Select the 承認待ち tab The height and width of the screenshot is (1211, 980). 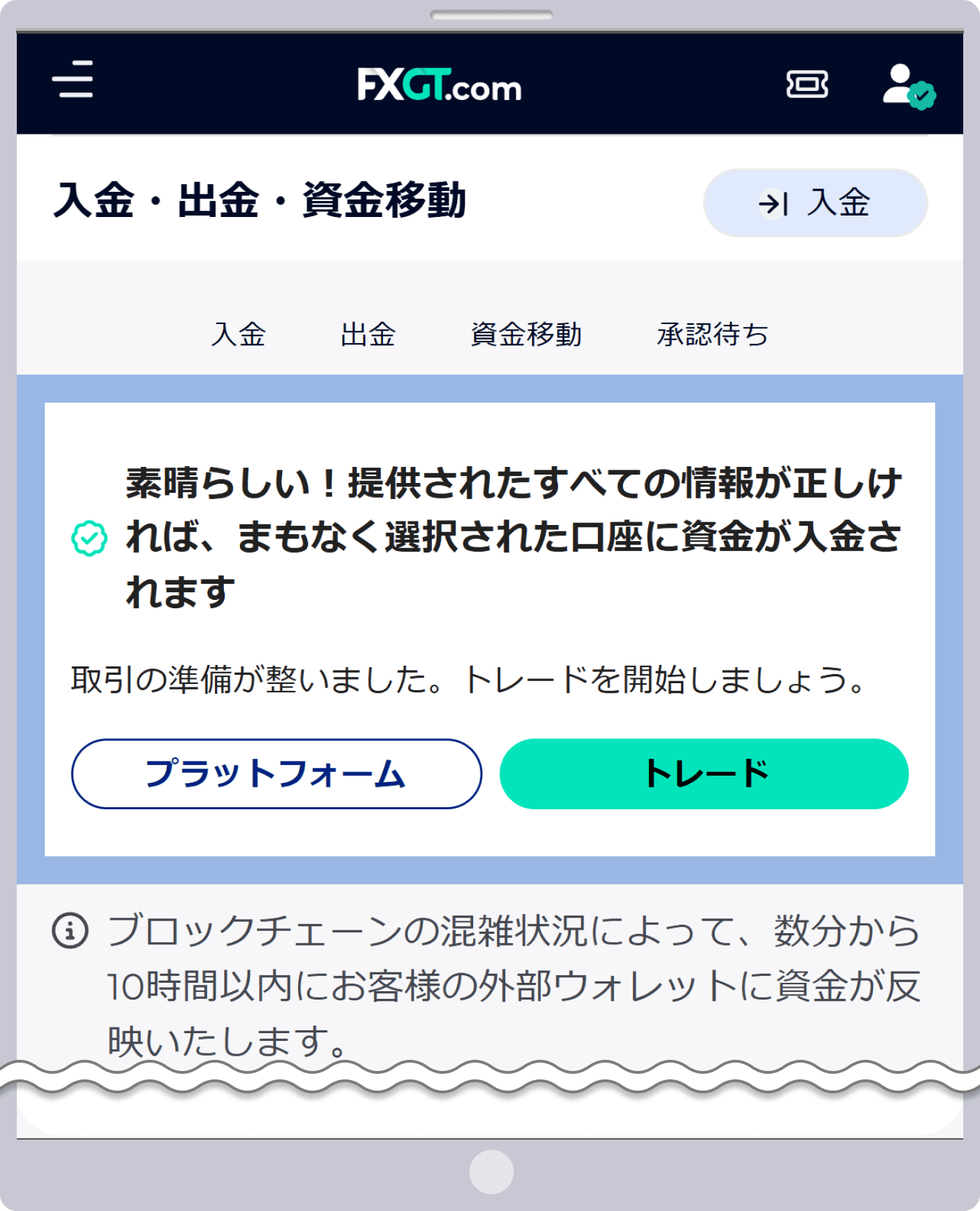(713, 335)
